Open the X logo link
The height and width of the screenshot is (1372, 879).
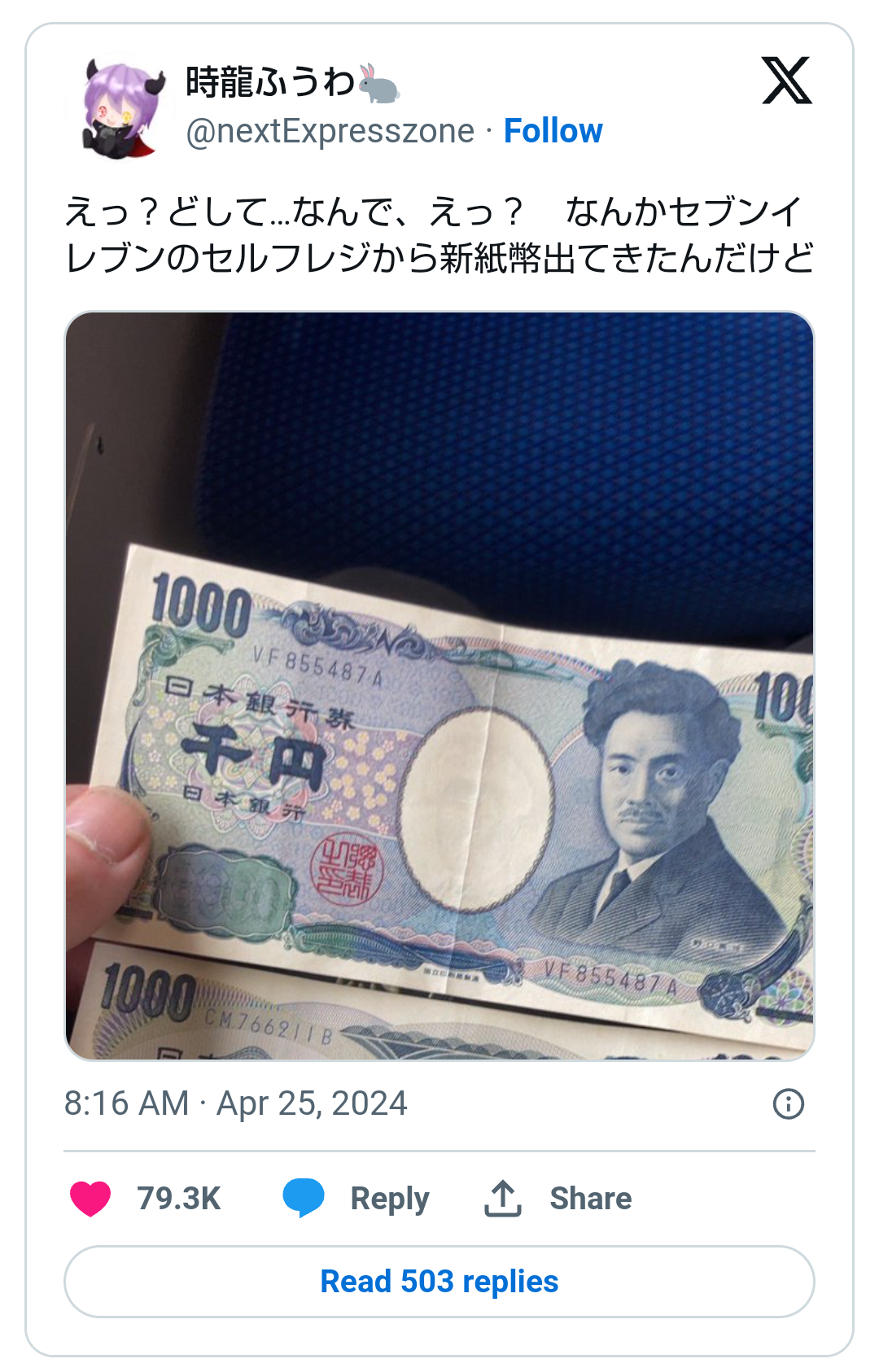pos(786,81)
